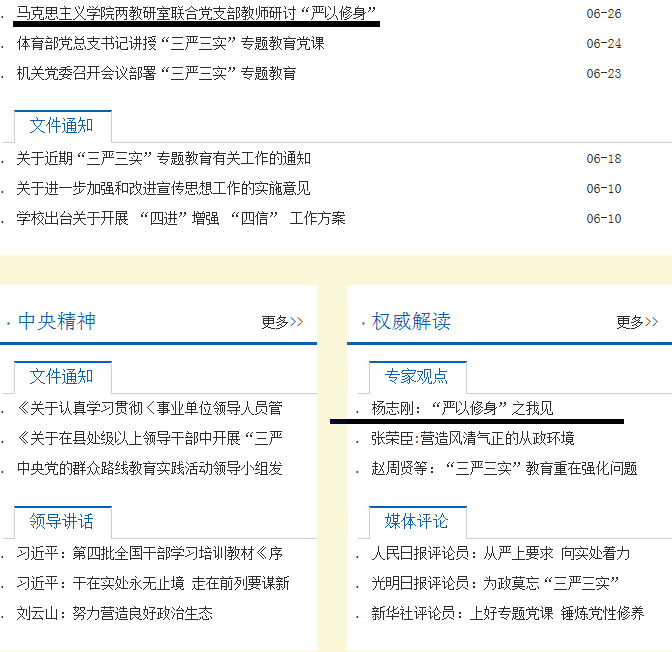Open the Marxism College "严以修身" seminar article

(x=196, y=14)
